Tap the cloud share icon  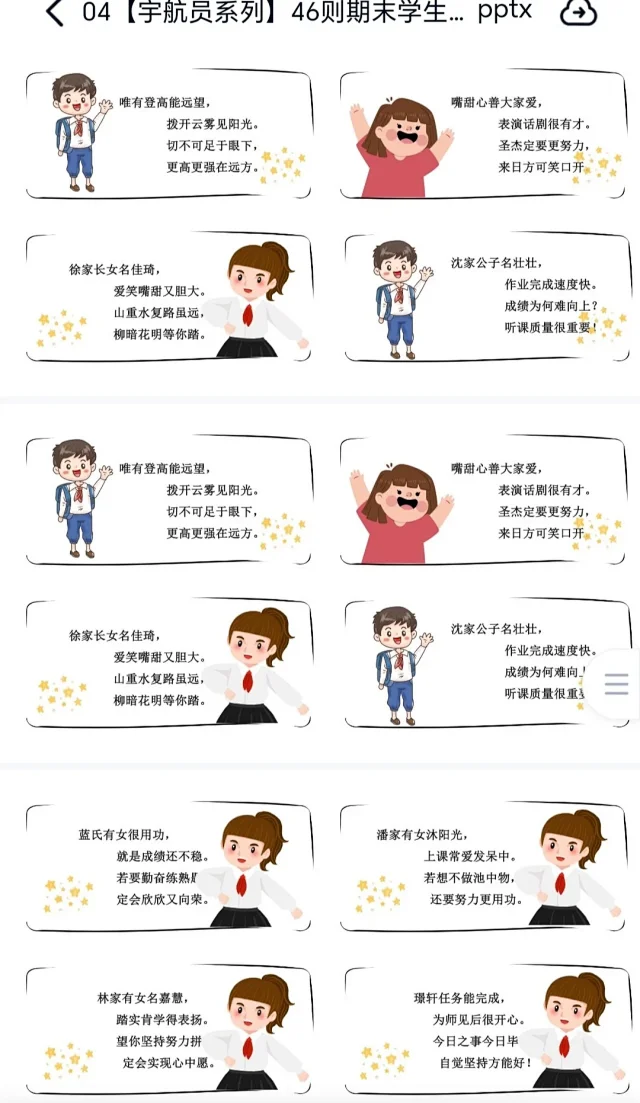[x=577, y=13]
